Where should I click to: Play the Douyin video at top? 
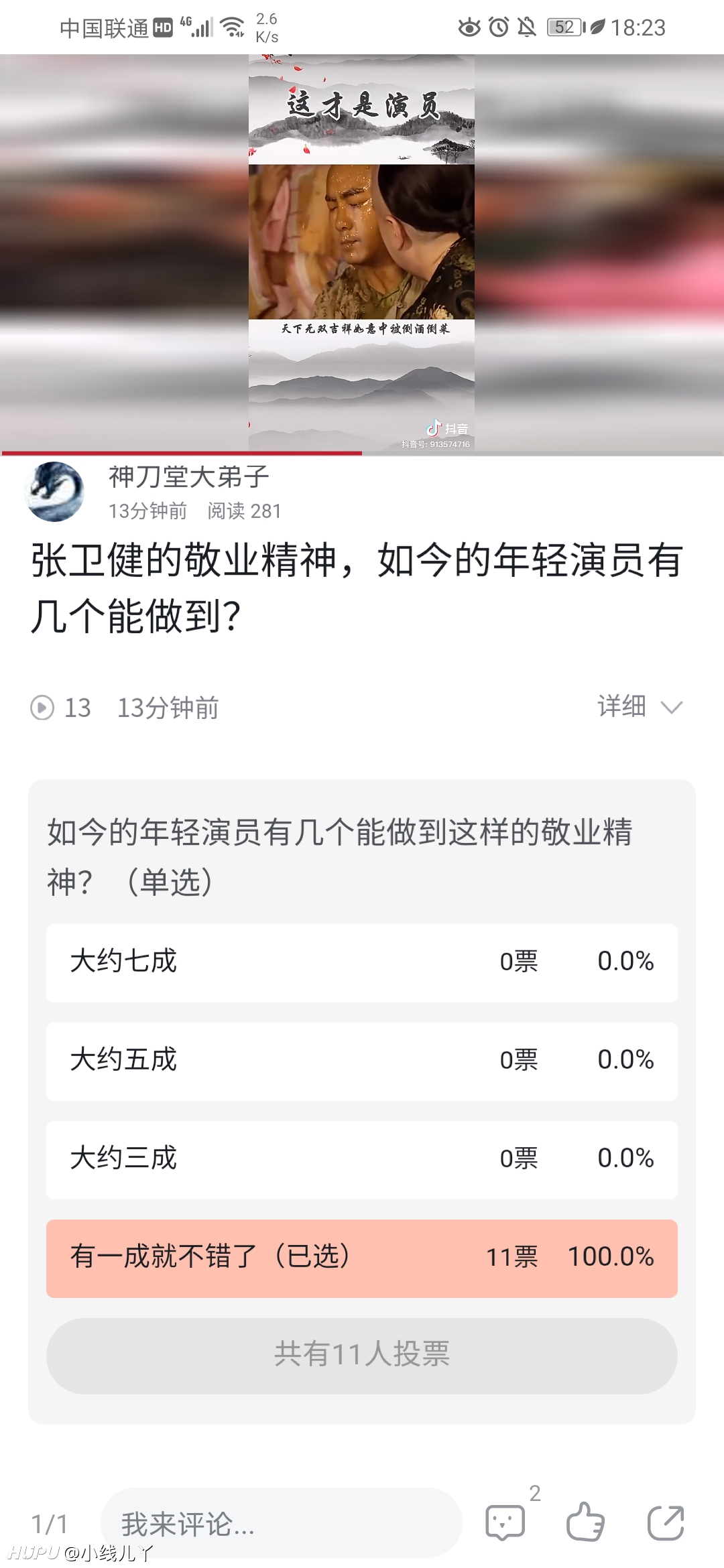[362, 253]
